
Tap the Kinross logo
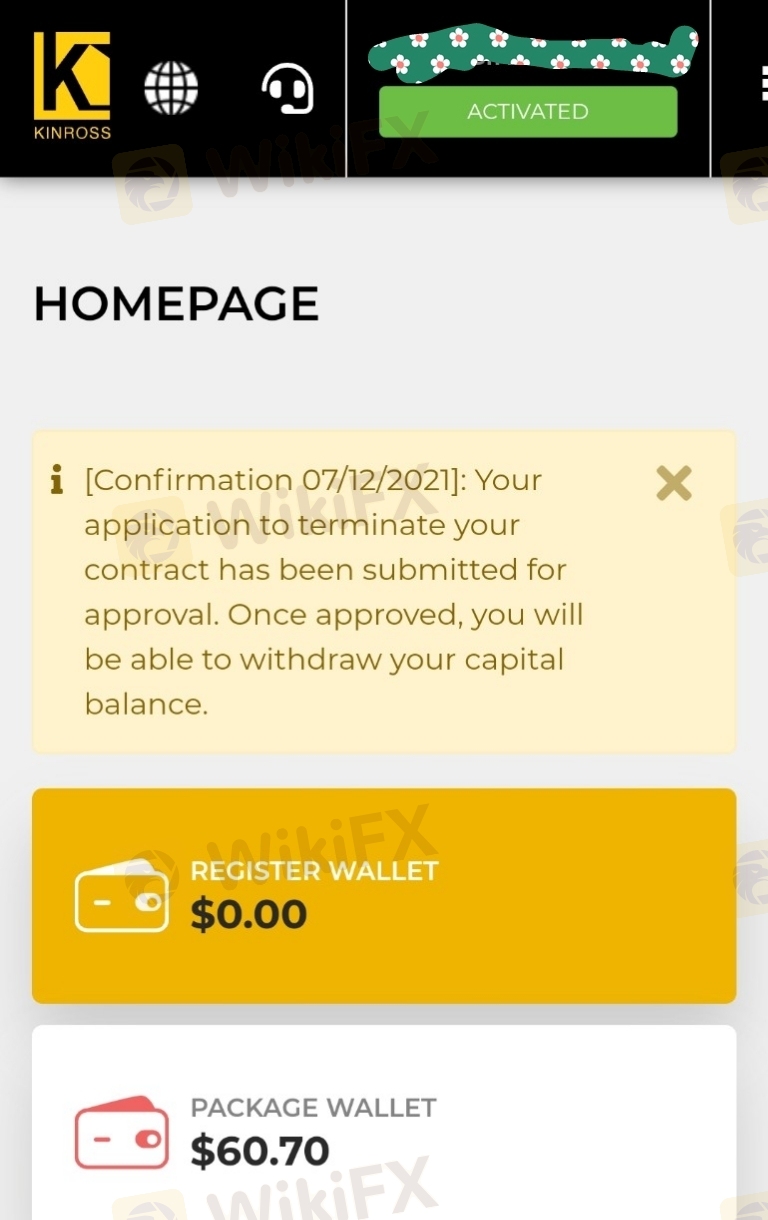click(72, 85)
